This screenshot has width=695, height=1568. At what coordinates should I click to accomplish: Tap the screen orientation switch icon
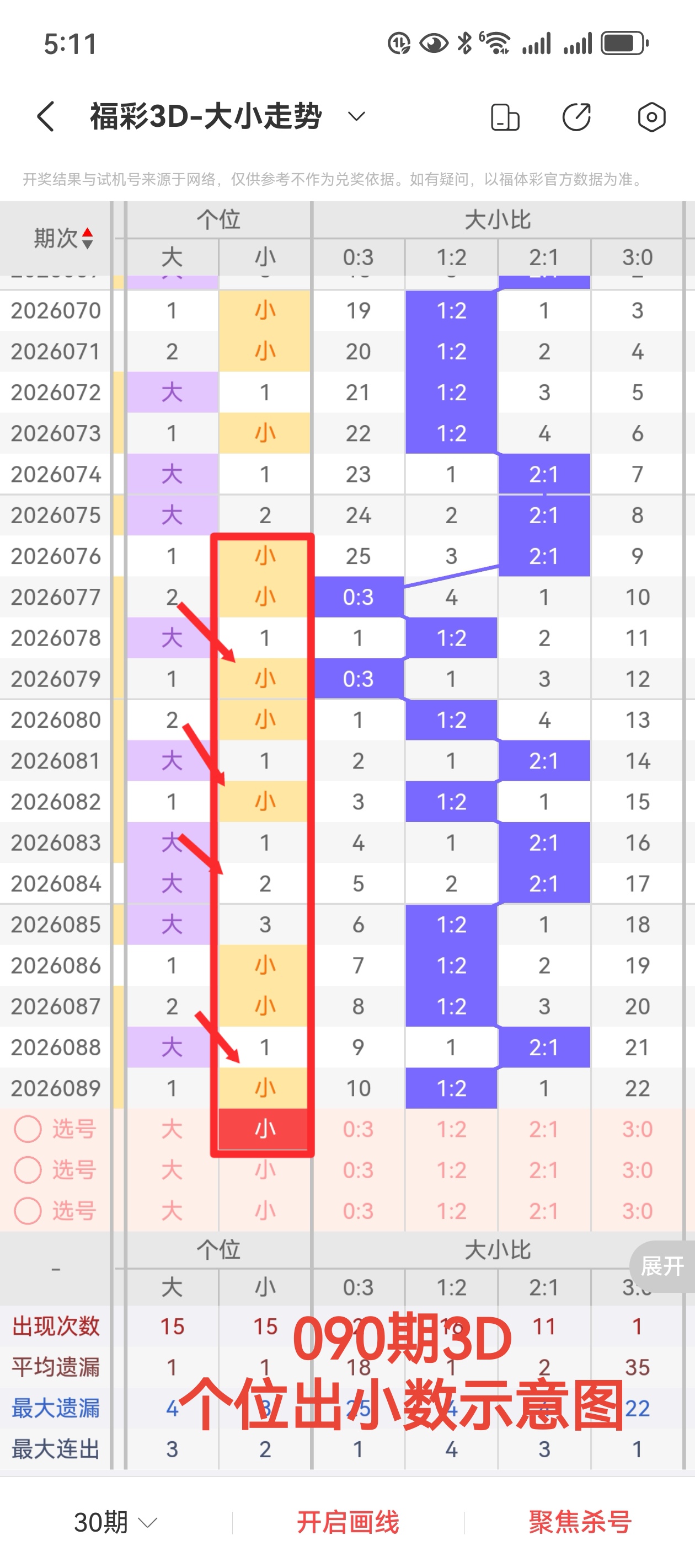(x=505, y=117)
